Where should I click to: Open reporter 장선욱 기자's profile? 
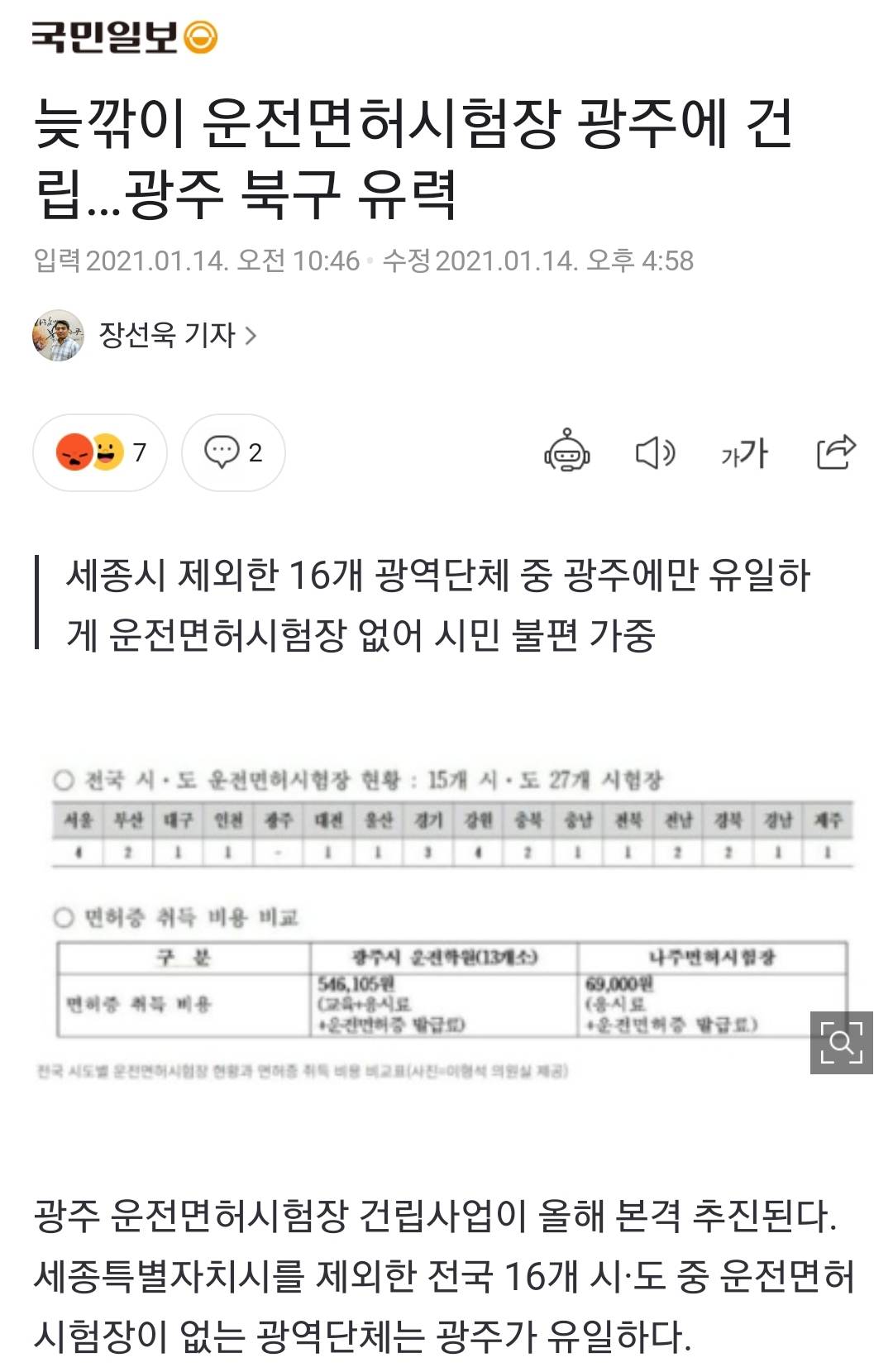pyautogui.click(x=176, y=335)
